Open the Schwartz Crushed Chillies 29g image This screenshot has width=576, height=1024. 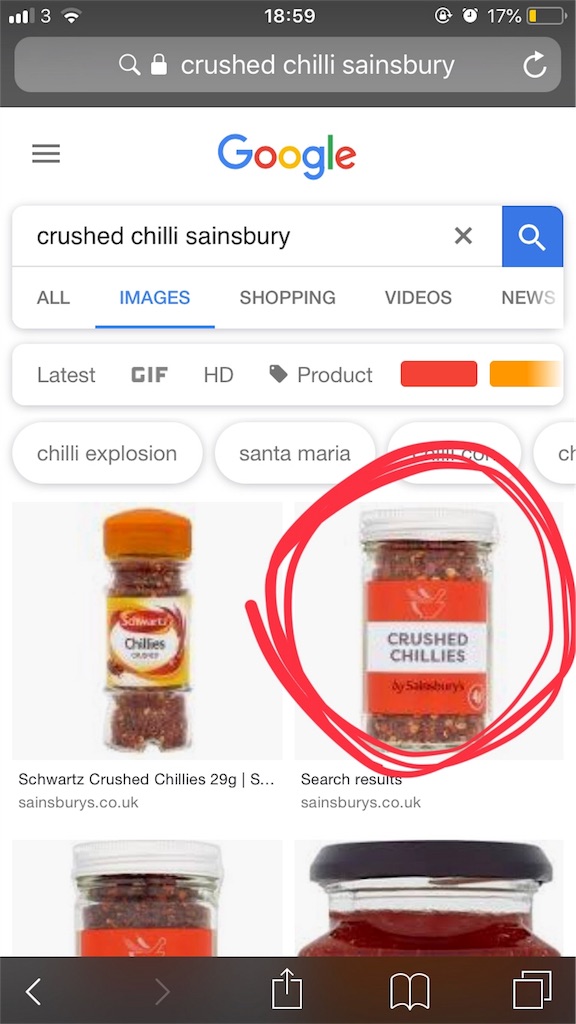coord(147,631)
